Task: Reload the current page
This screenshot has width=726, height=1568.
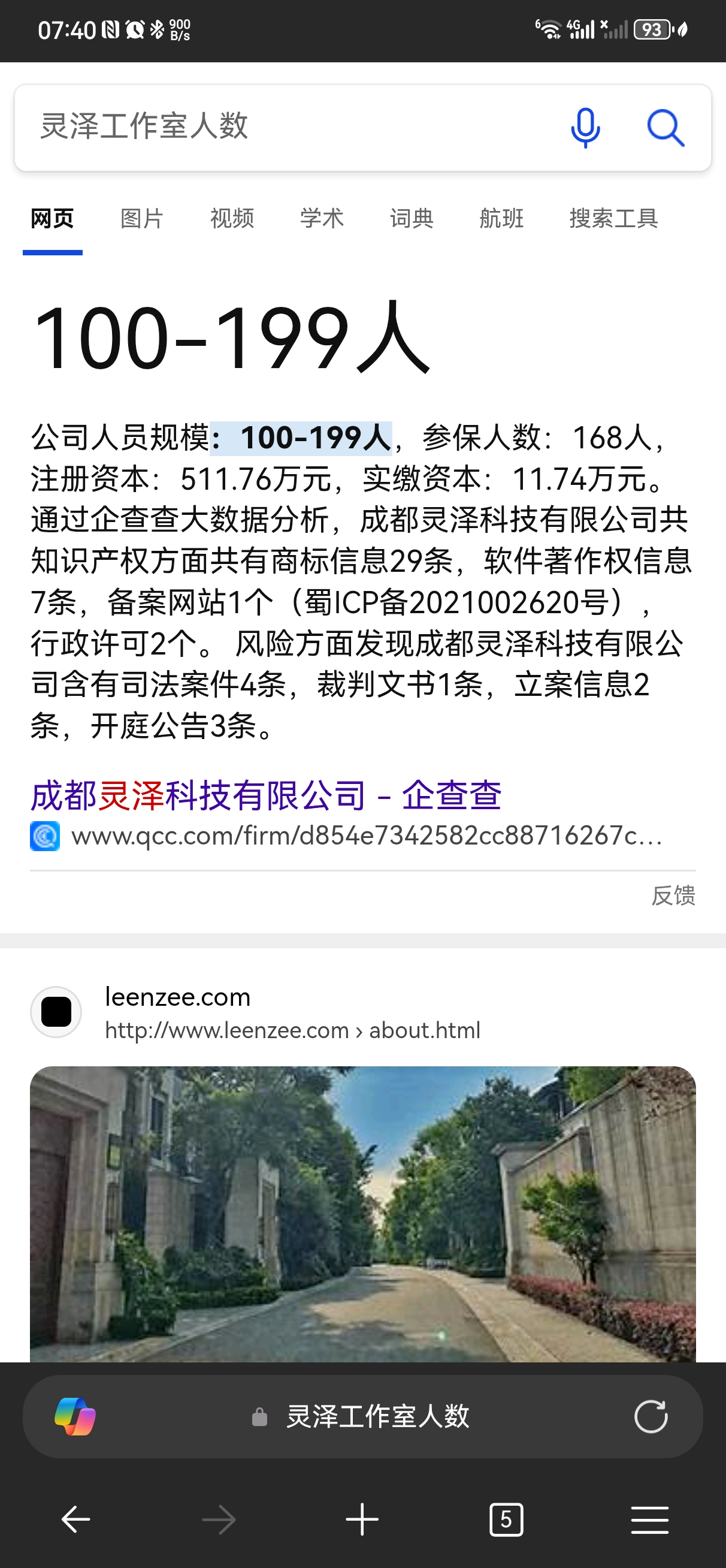Action: 651,1416
